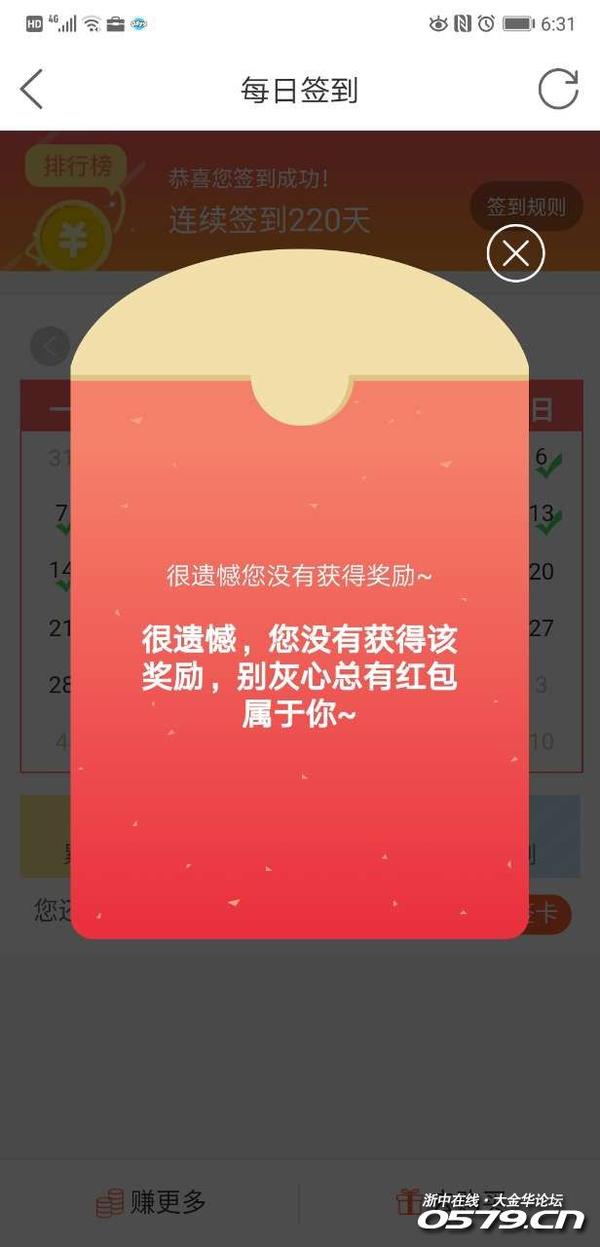Refresh the daily sign-in page
The height and width of the screenshot is (1247, 600).
coord(558,90)
